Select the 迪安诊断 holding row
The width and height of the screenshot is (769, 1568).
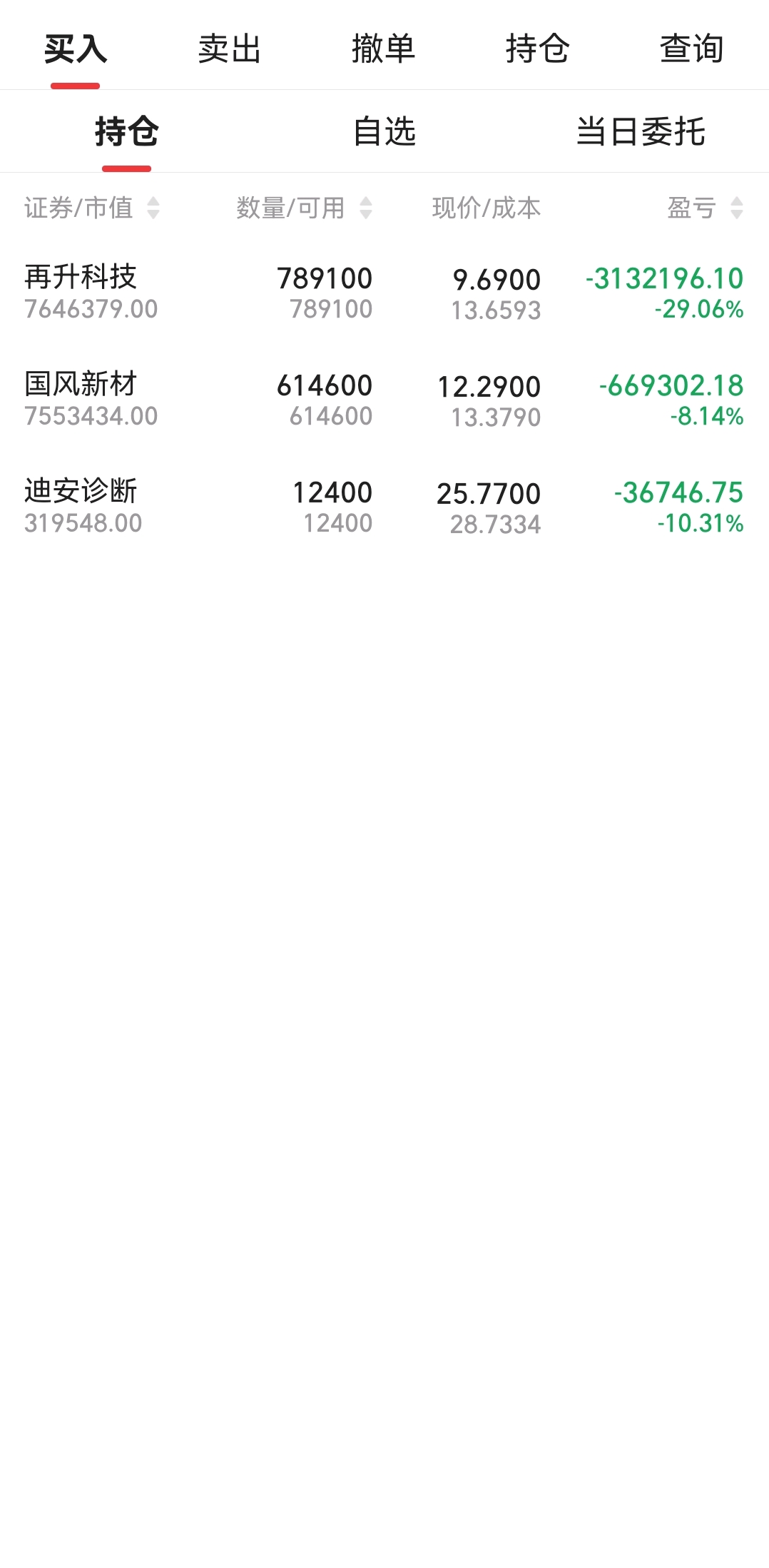pyautogui.click(x=384, y=507)
